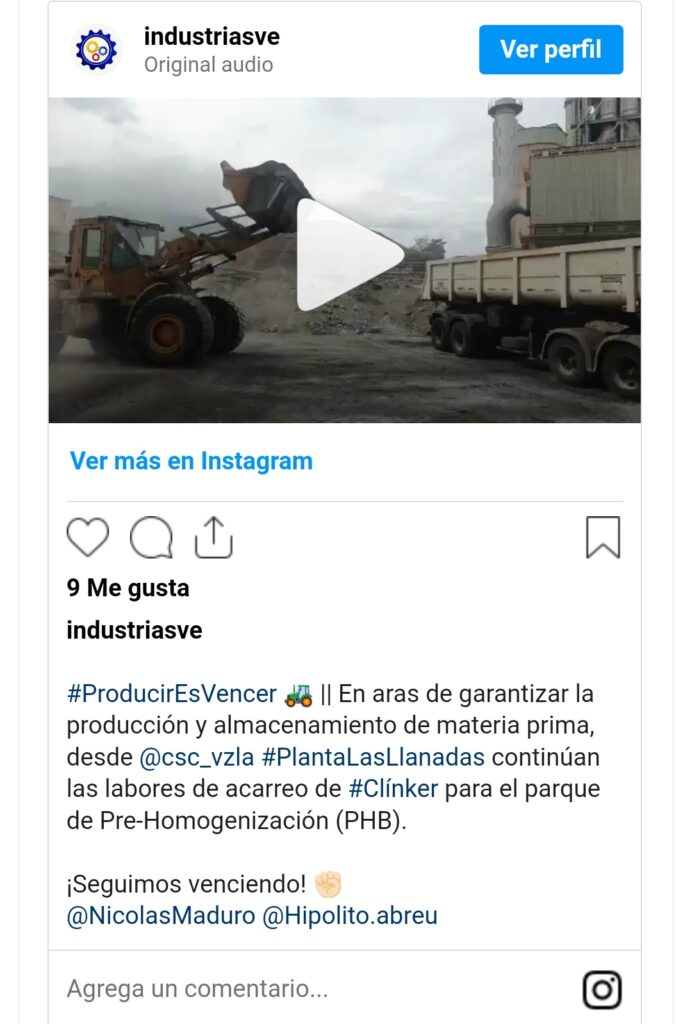Go to @NicolasMaduro profile

[160, 916]
